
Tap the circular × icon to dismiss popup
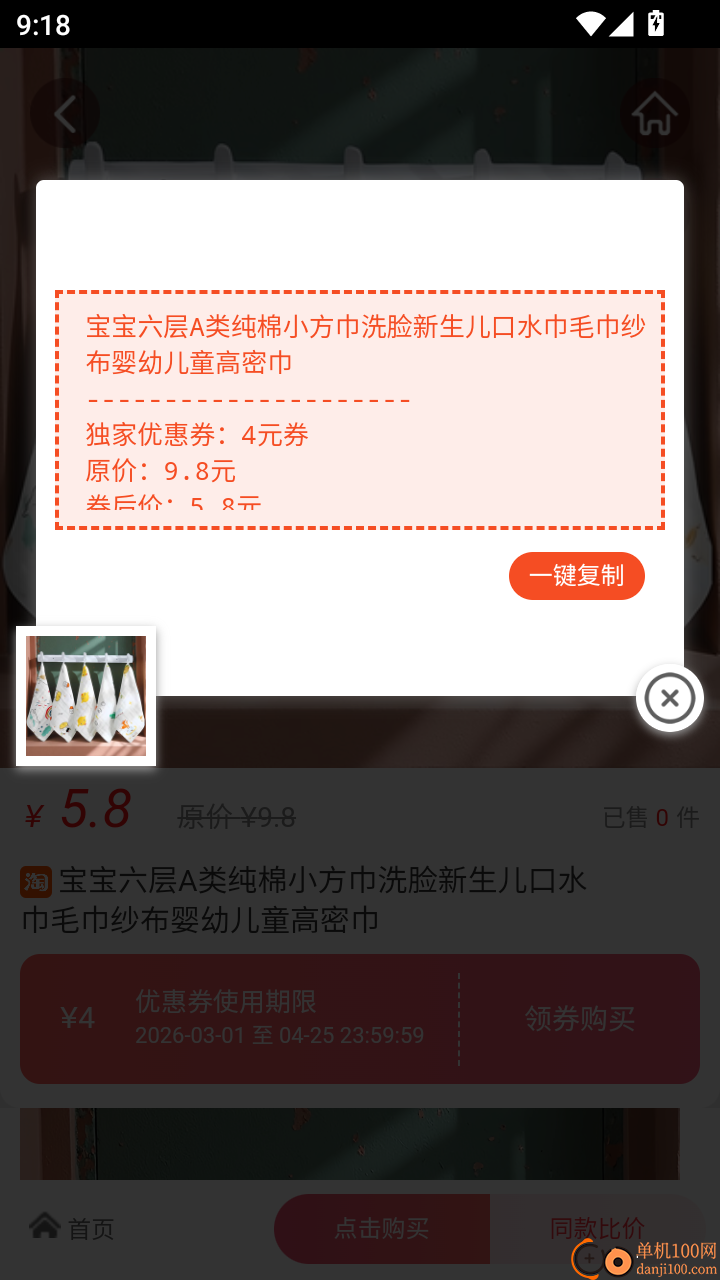coord(669,698)
